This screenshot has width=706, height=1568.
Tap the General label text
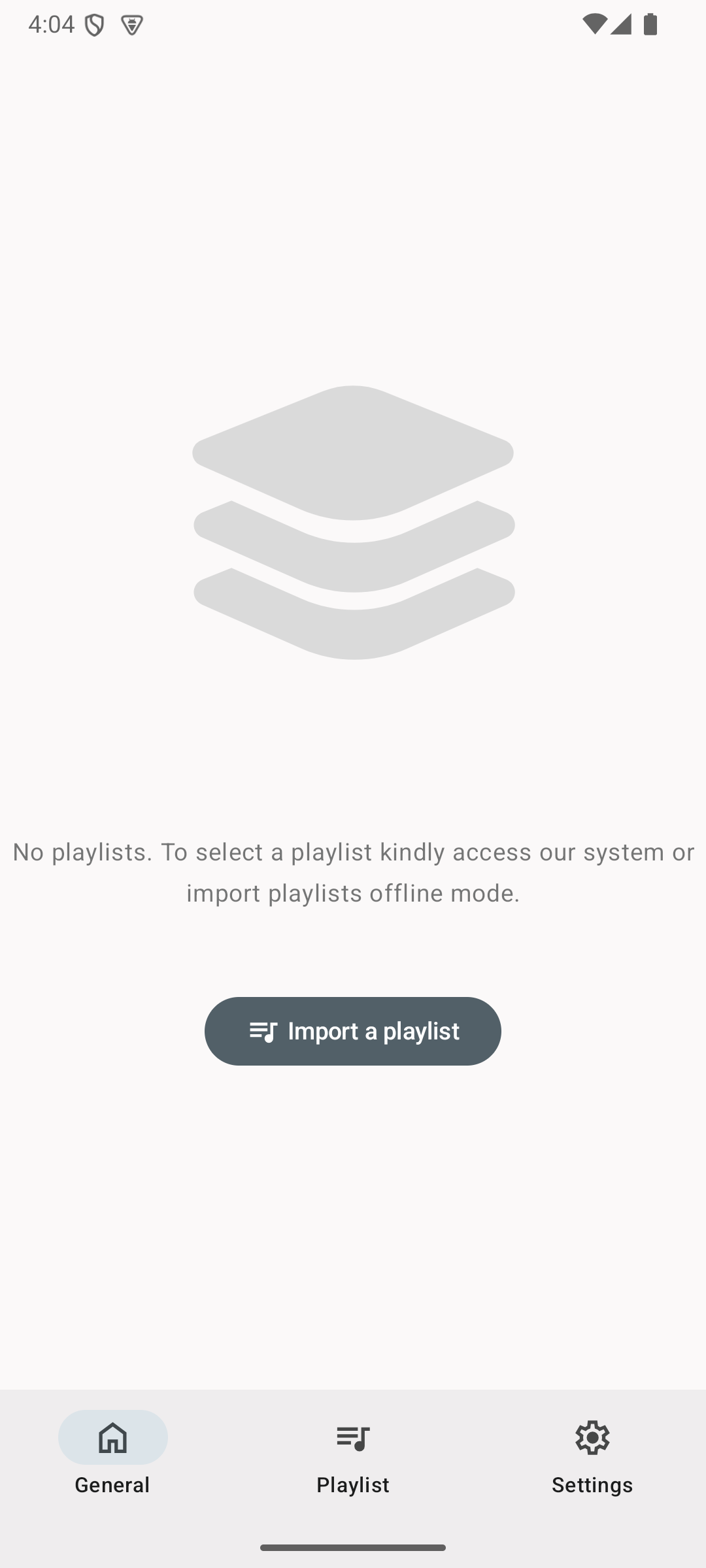click(x=112, y=1484)
